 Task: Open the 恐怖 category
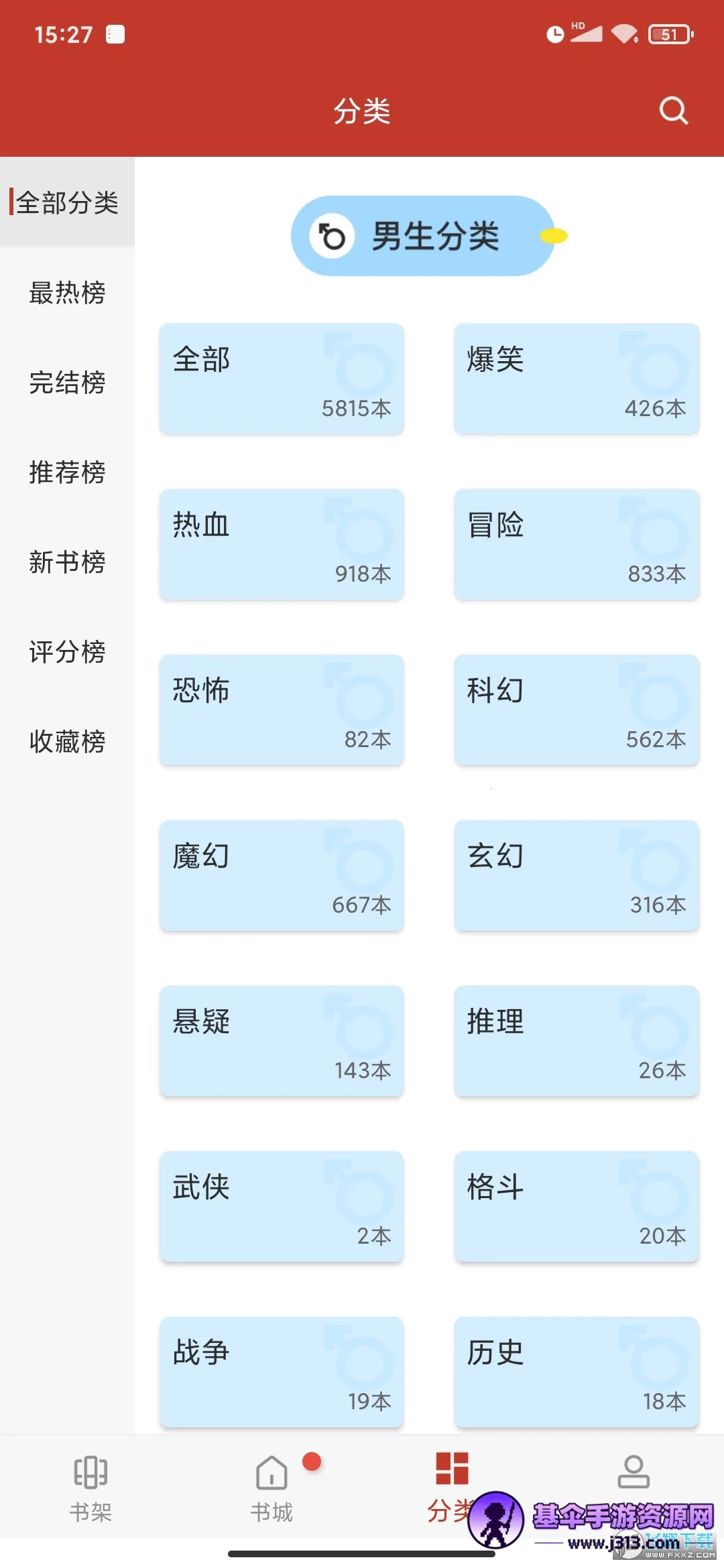click(282, 710)
